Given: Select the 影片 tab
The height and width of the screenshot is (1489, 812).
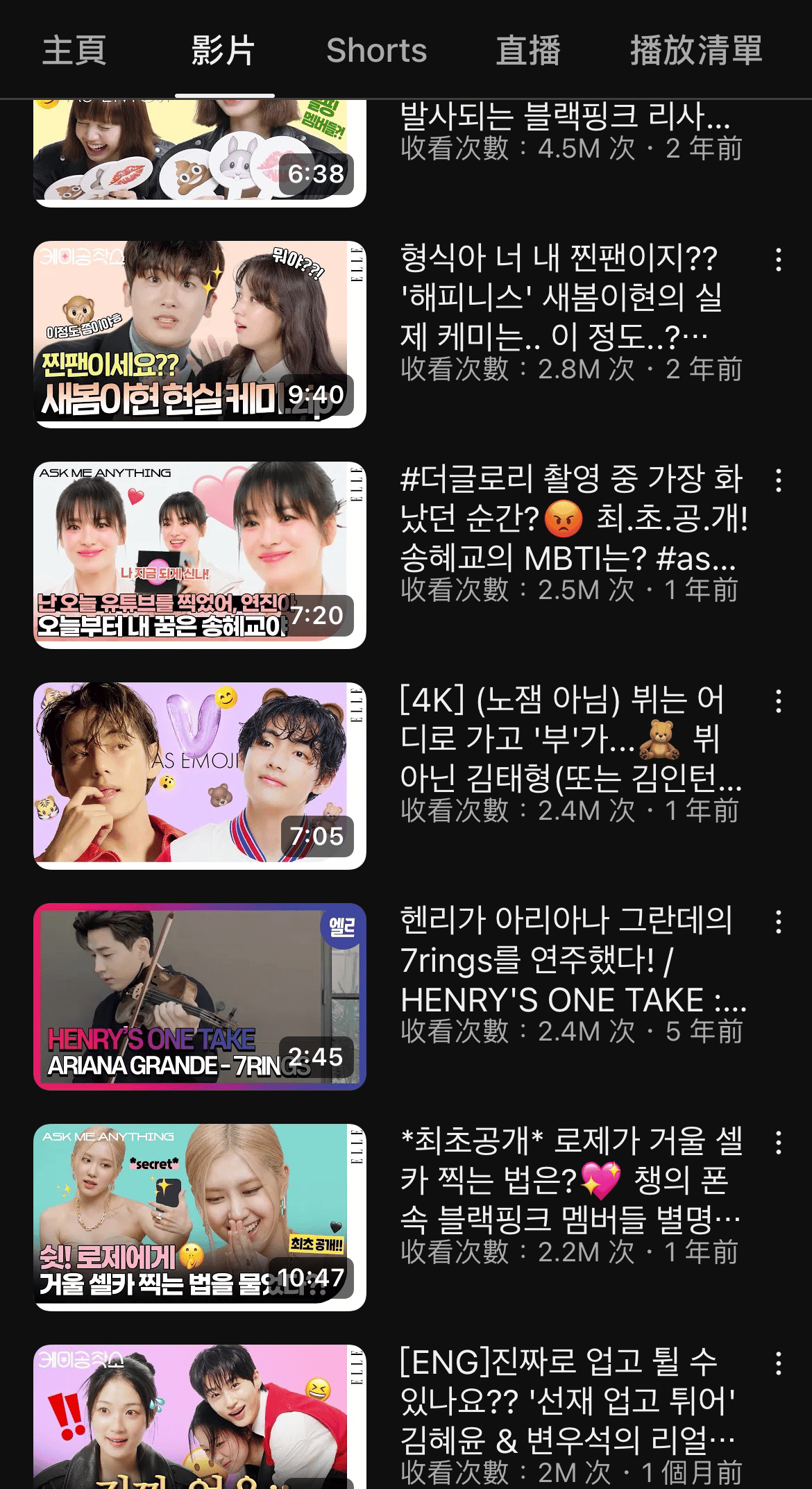Looking at the screenshot, I should pyautogui.click(x=223, y=51).
